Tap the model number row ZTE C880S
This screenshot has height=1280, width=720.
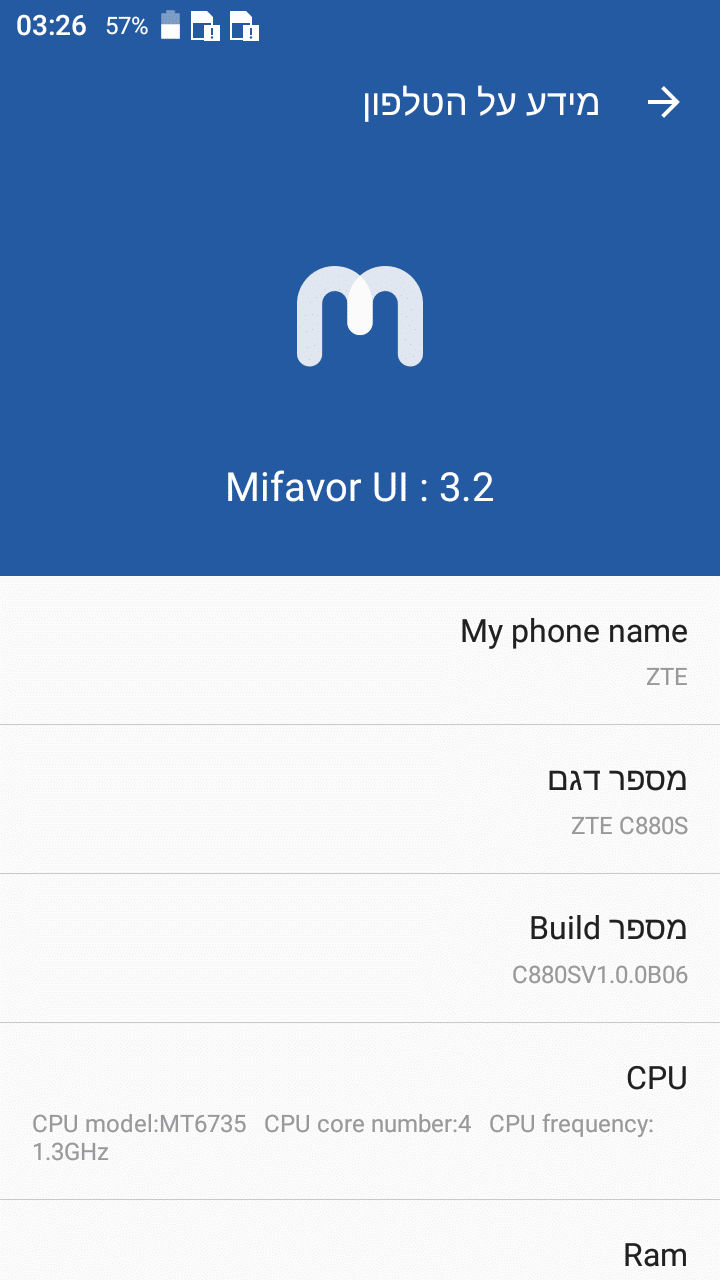(360, 800)
